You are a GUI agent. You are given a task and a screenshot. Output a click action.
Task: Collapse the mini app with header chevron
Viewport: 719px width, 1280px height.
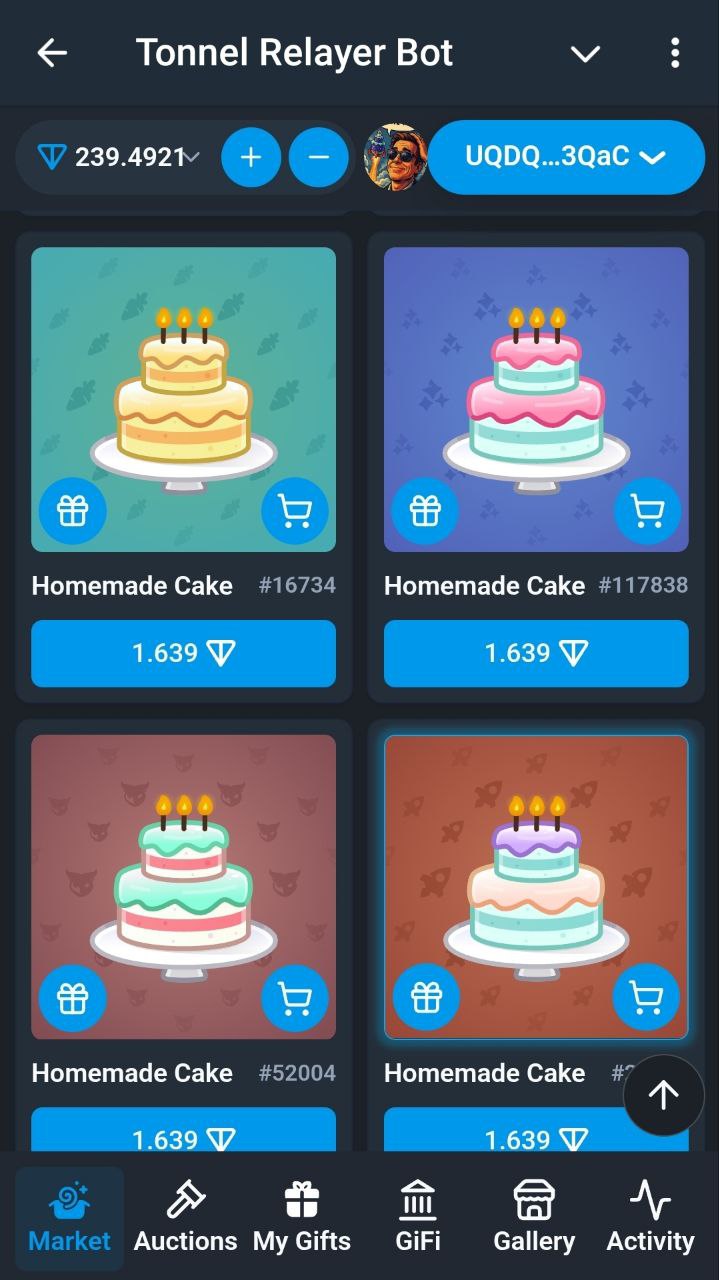[x=585, y=54]
